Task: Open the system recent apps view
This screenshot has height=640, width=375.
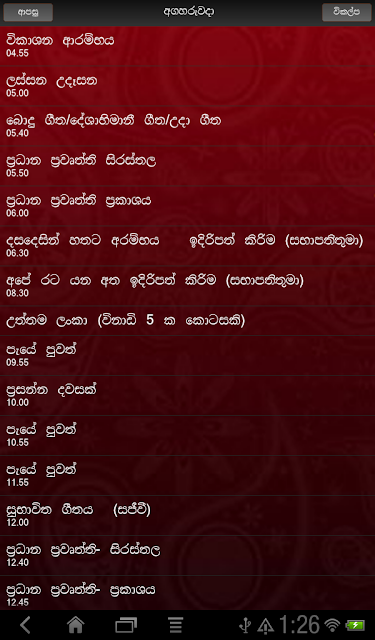Action: pyautogui.click(x=126, y=625)
